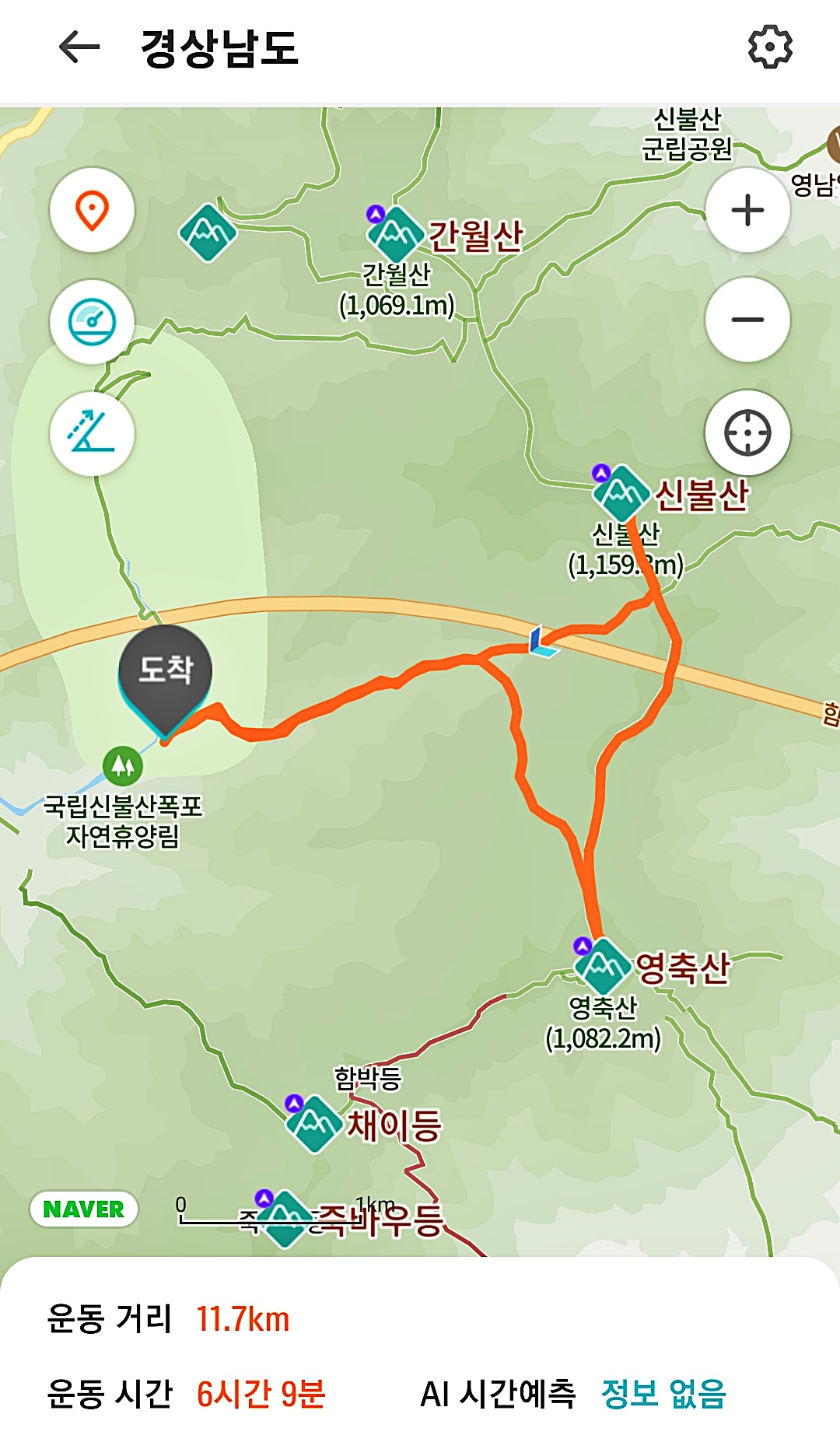
Task: Open the speedometer gauge button
Action: (92, 322)
